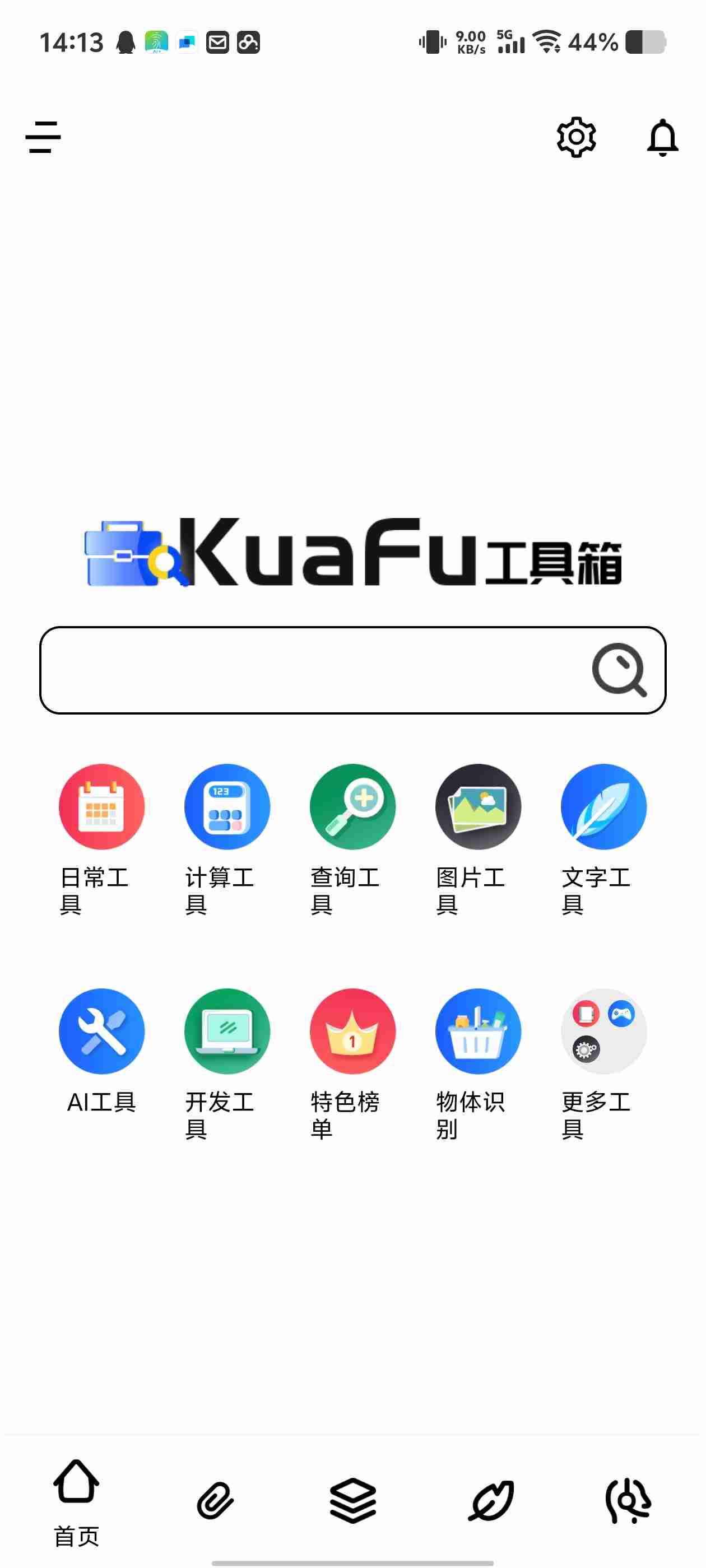Open 开发工具 category
706x1568 pixels.
click(226, 1032)
